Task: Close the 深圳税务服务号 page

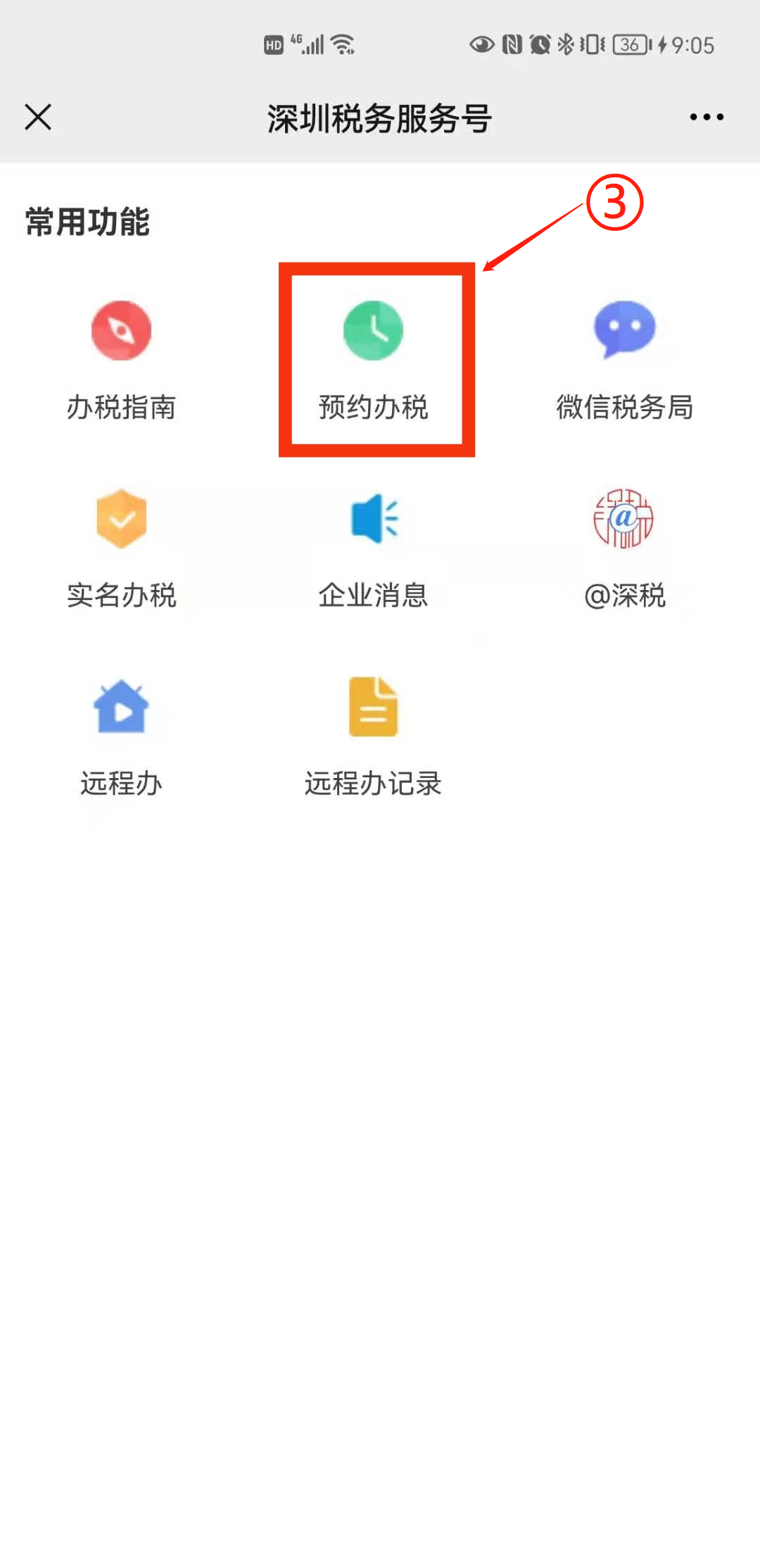Action: point(38,117)
